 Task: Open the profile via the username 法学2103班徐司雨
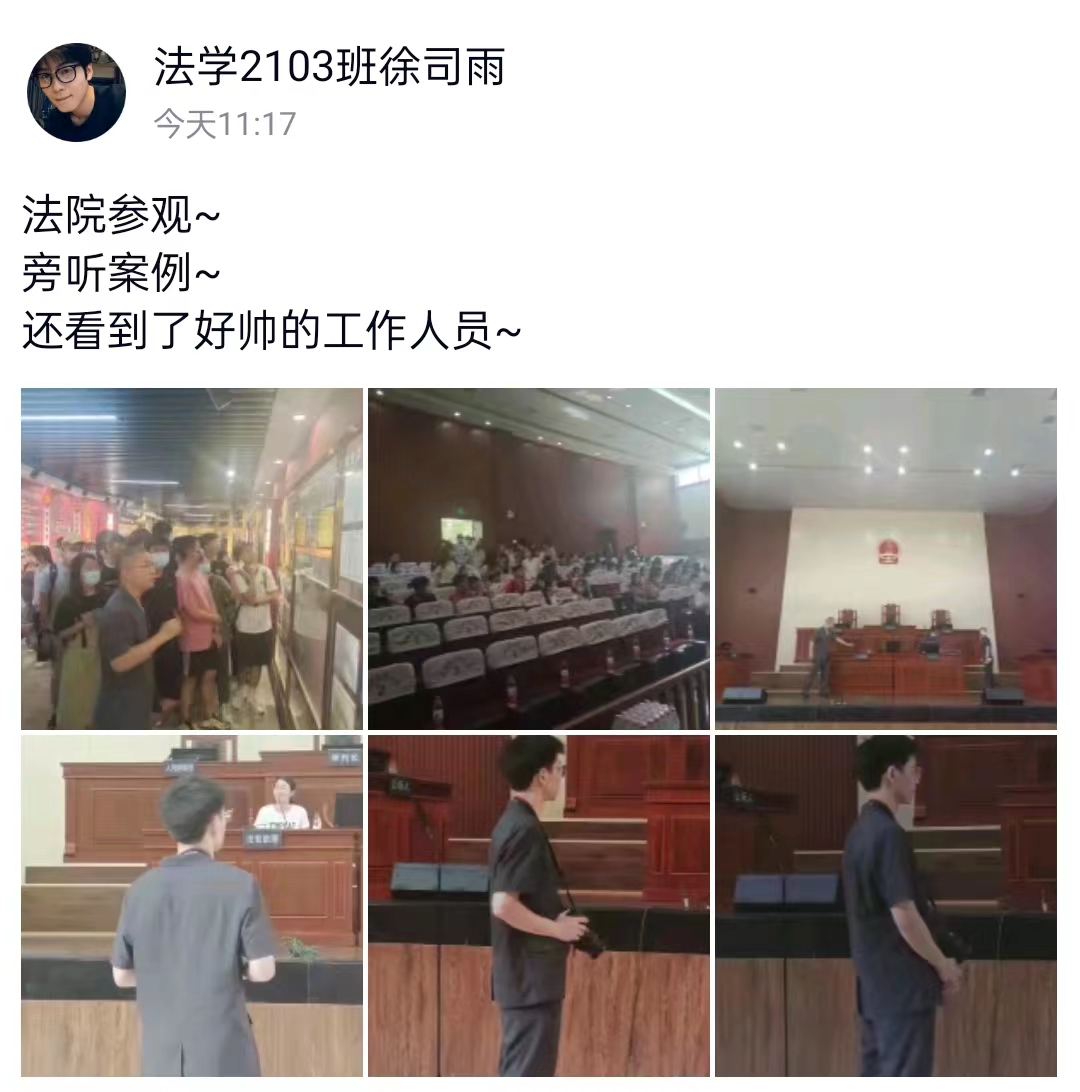(x=329, y=69)
